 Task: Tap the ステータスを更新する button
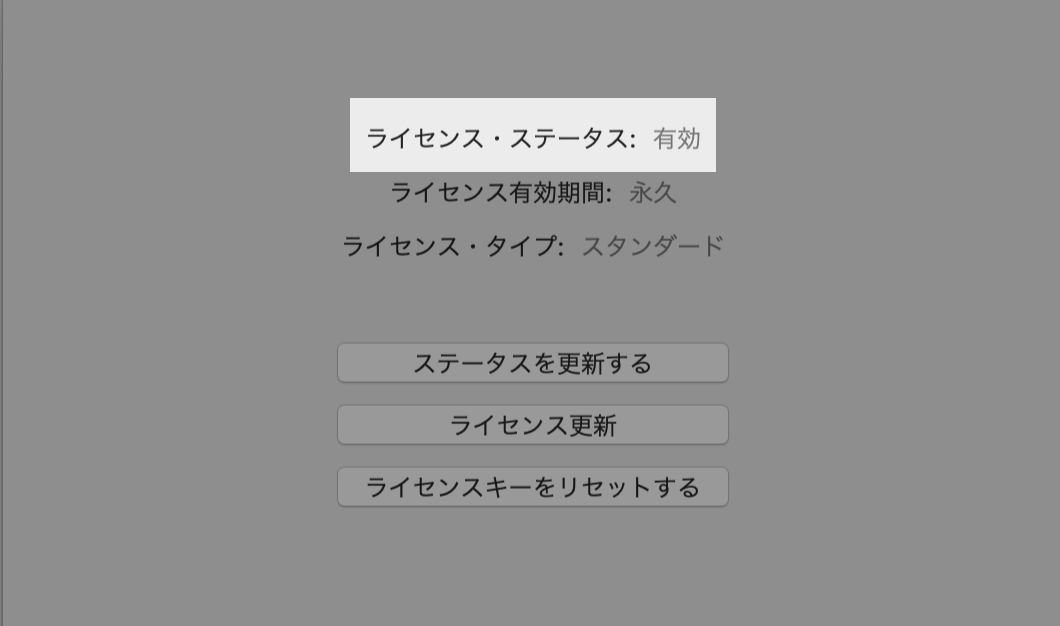point(532,363)
